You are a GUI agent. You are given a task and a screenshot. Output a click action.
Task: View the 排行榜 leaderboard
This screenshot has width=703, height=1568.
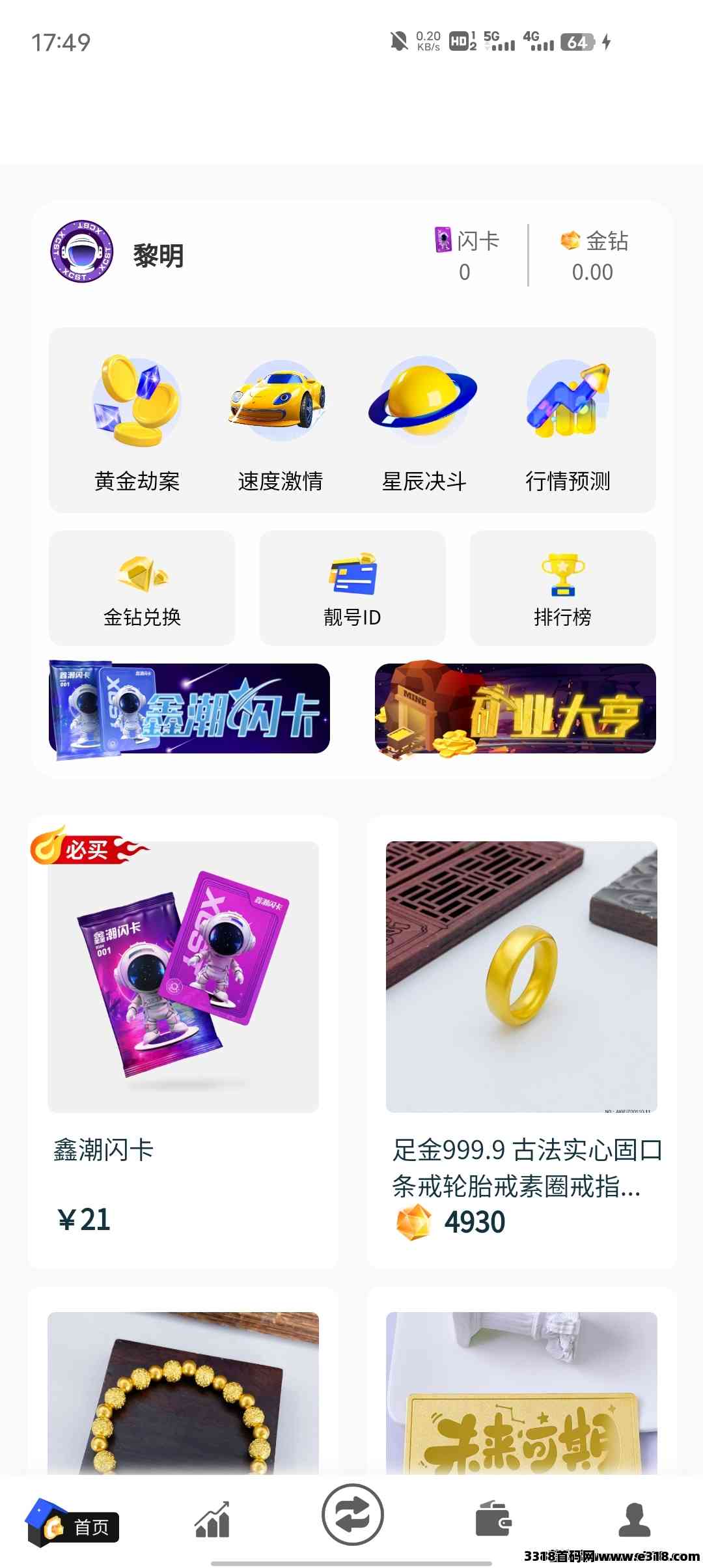pos(562,588)
